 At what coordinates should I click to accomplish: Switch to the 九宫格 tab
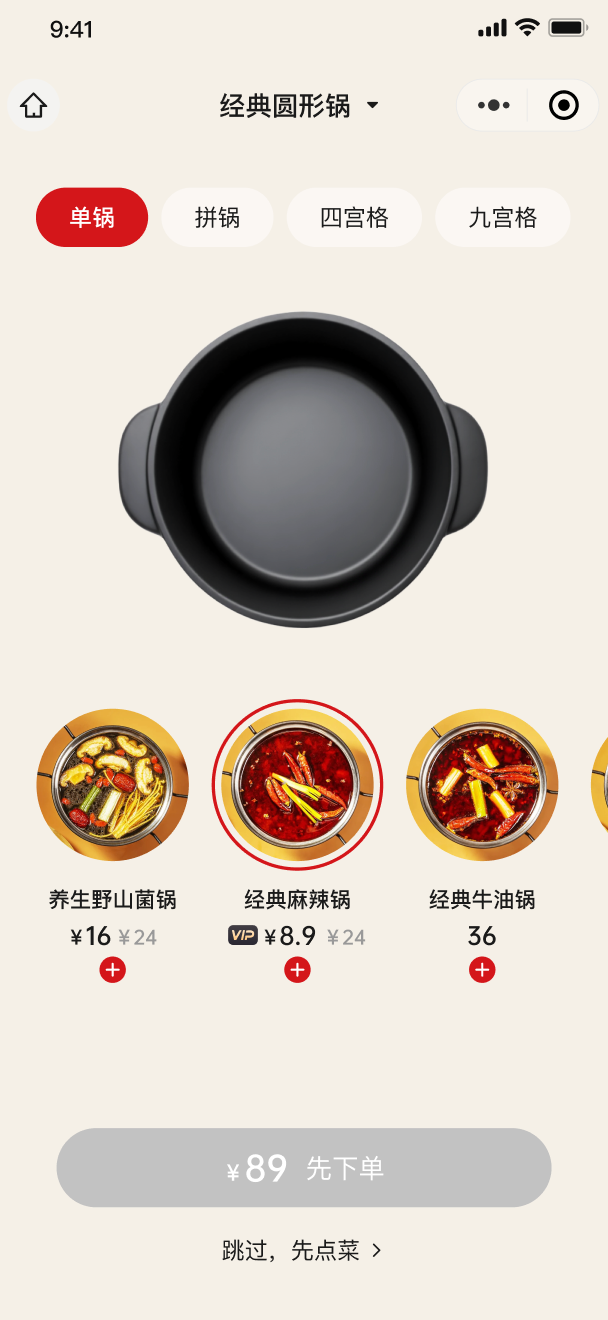pyautogui.click(x=502, y=217)
